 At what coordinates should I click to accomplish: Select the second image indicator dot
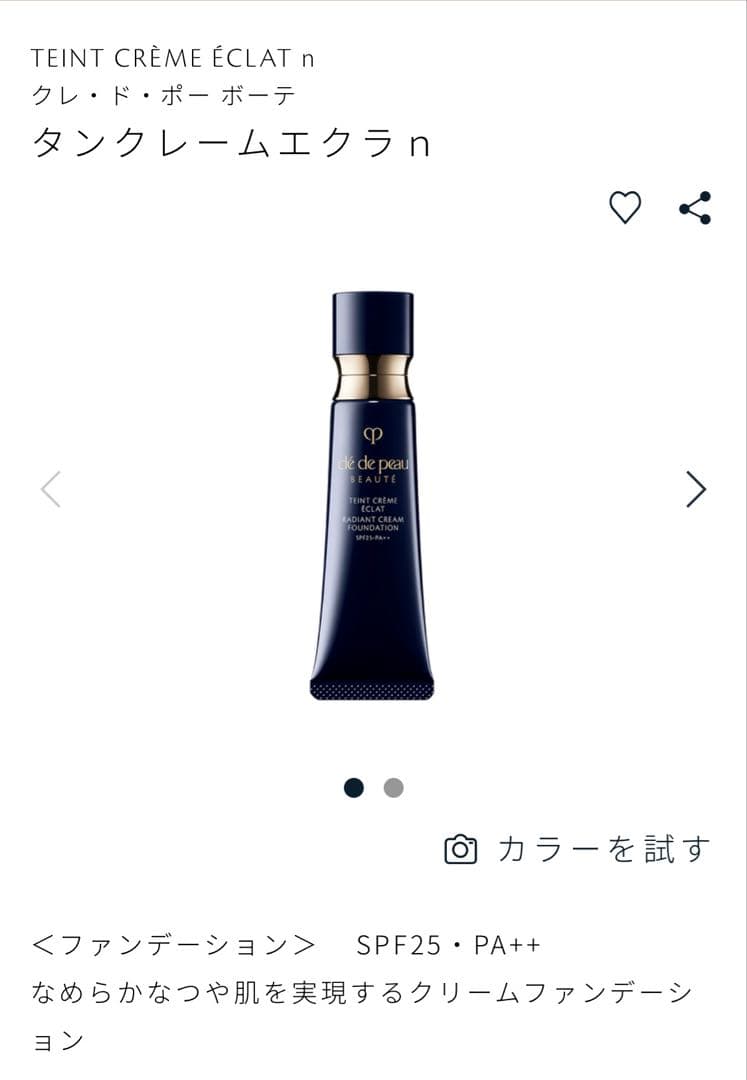(394, 788)
